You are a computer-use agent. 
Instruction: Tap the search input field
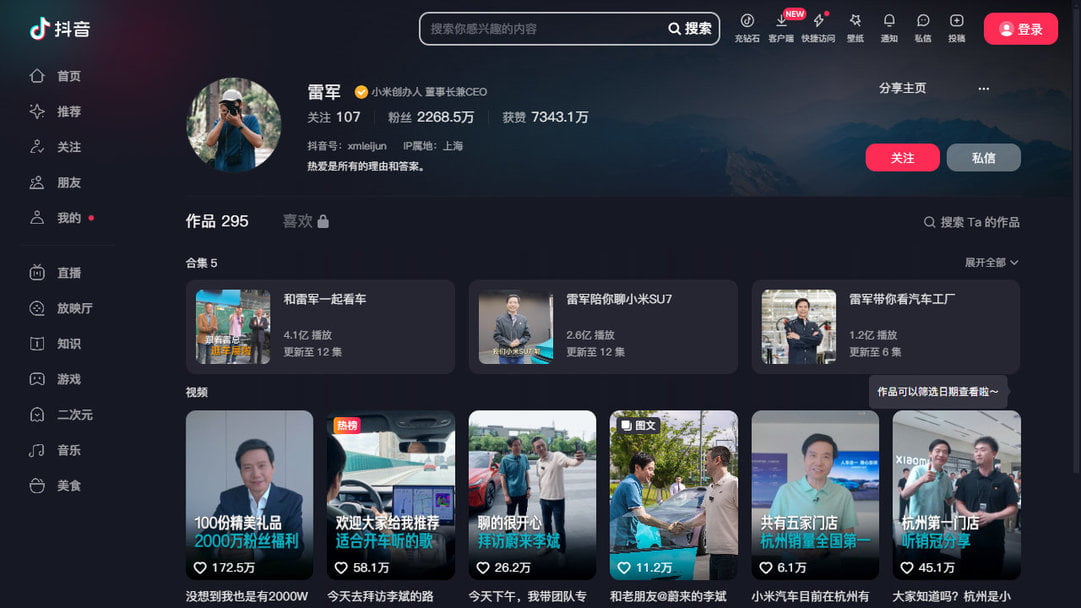(x=540, y=29)
